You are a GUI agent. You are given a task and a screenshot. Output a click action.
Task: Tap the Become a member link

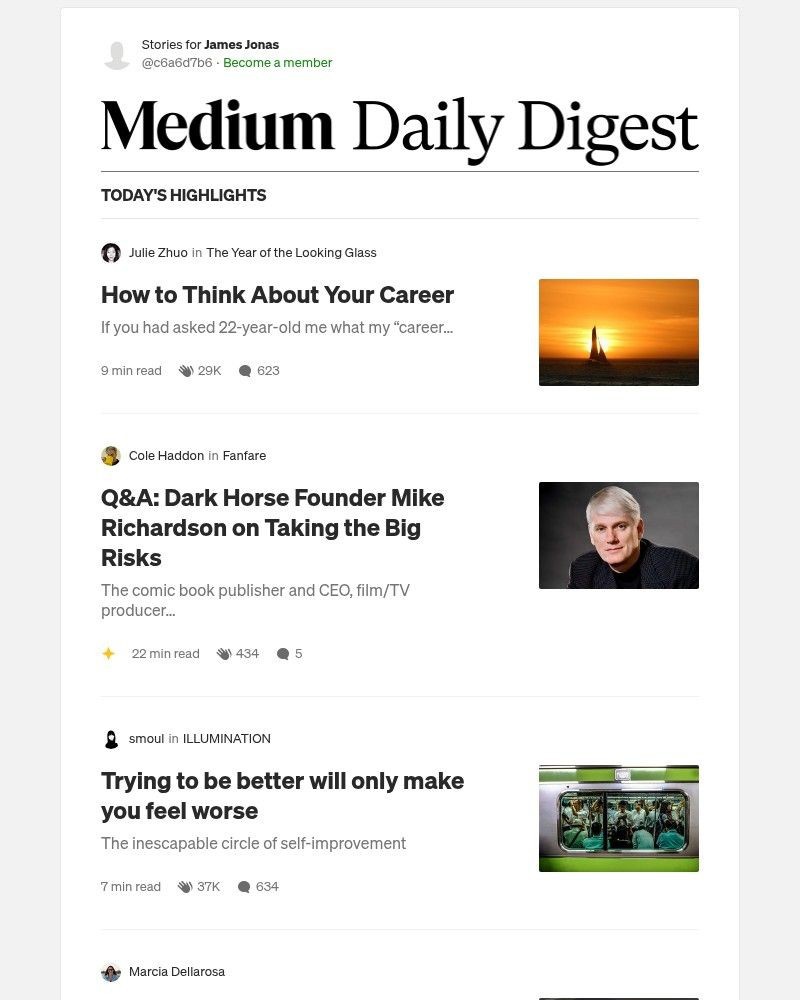[x=277, y=63]
